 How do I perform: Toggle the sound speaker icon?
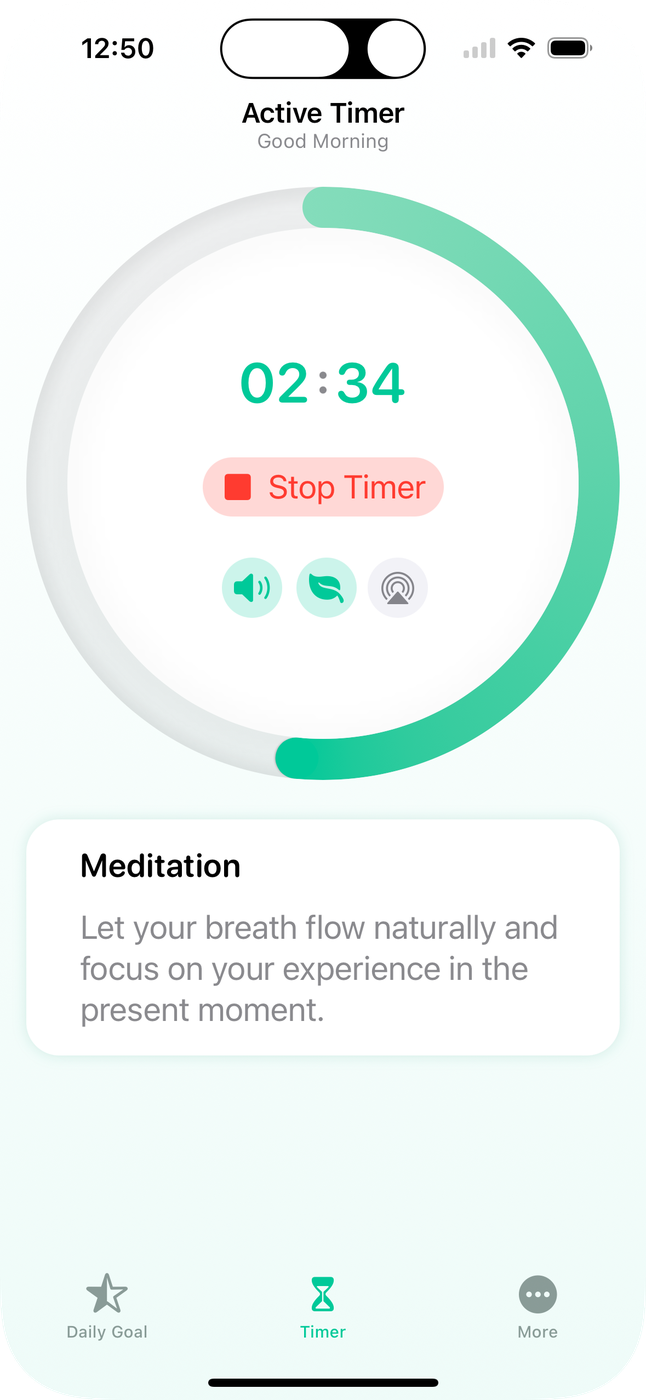[252, 587]
